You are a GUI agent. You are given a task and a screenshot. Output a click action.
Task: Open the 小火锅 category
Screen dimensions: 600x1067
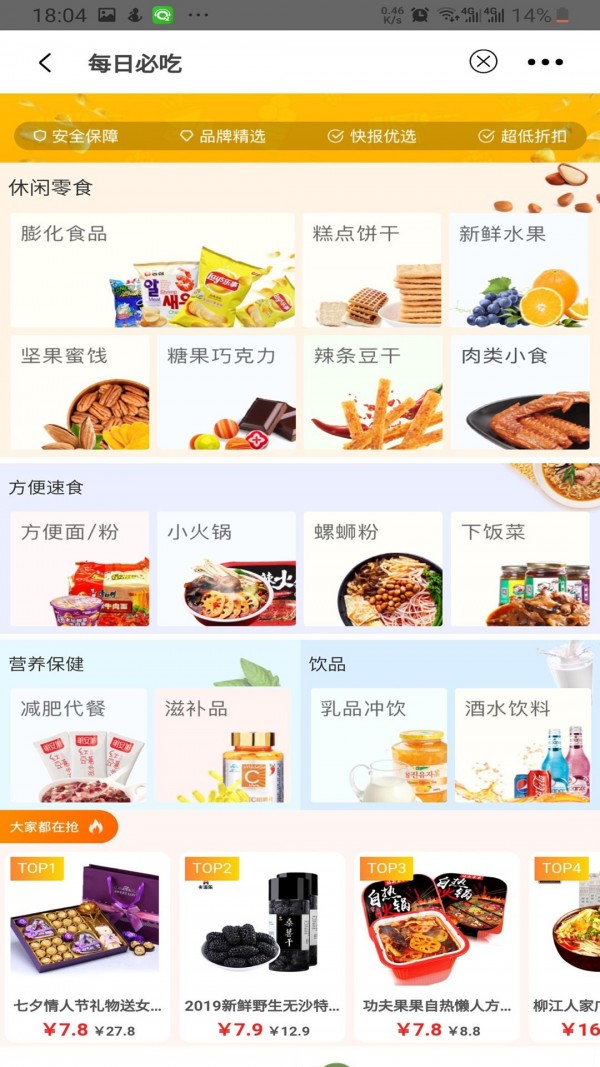click(x=226, y=569)
